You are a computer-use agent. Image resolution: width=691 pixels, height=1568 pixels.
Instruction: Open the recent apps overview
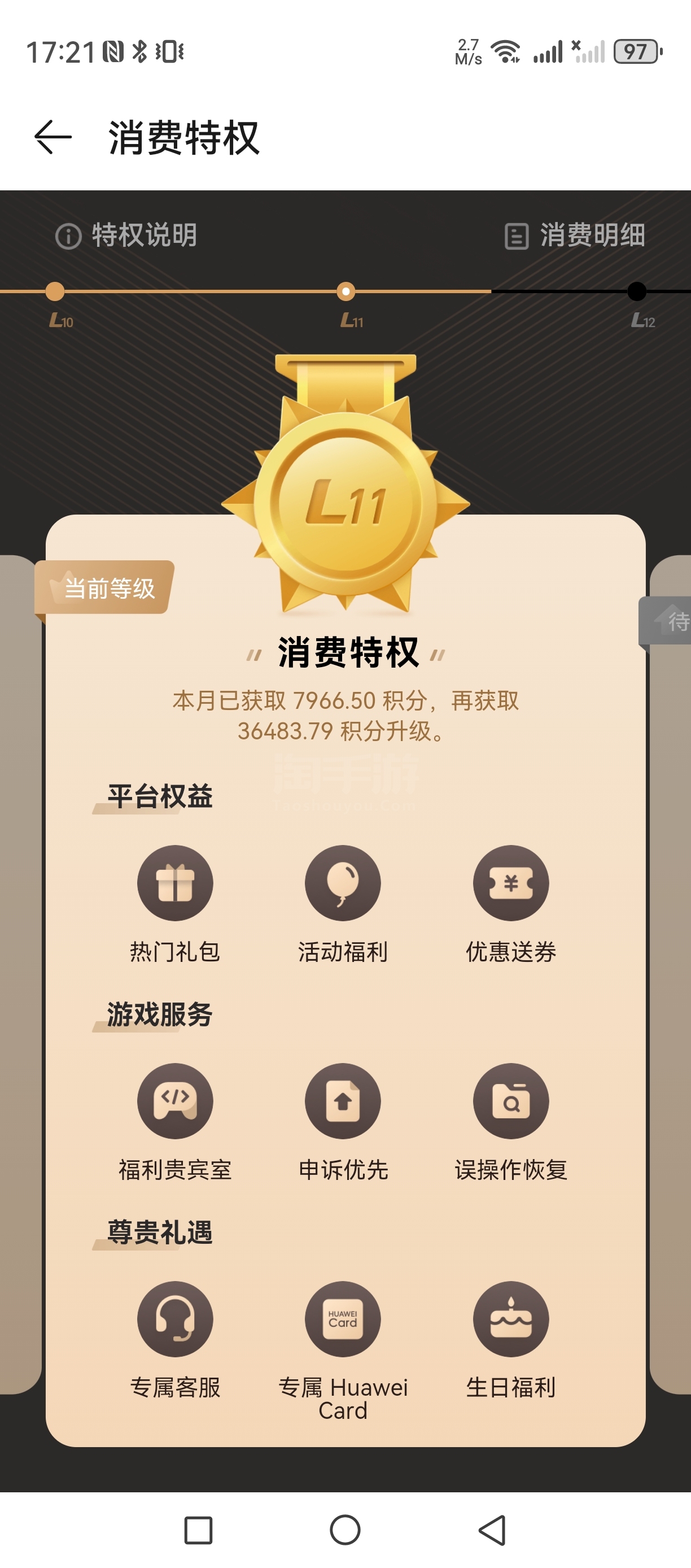pyautogui.click(x=198, y=1530)
